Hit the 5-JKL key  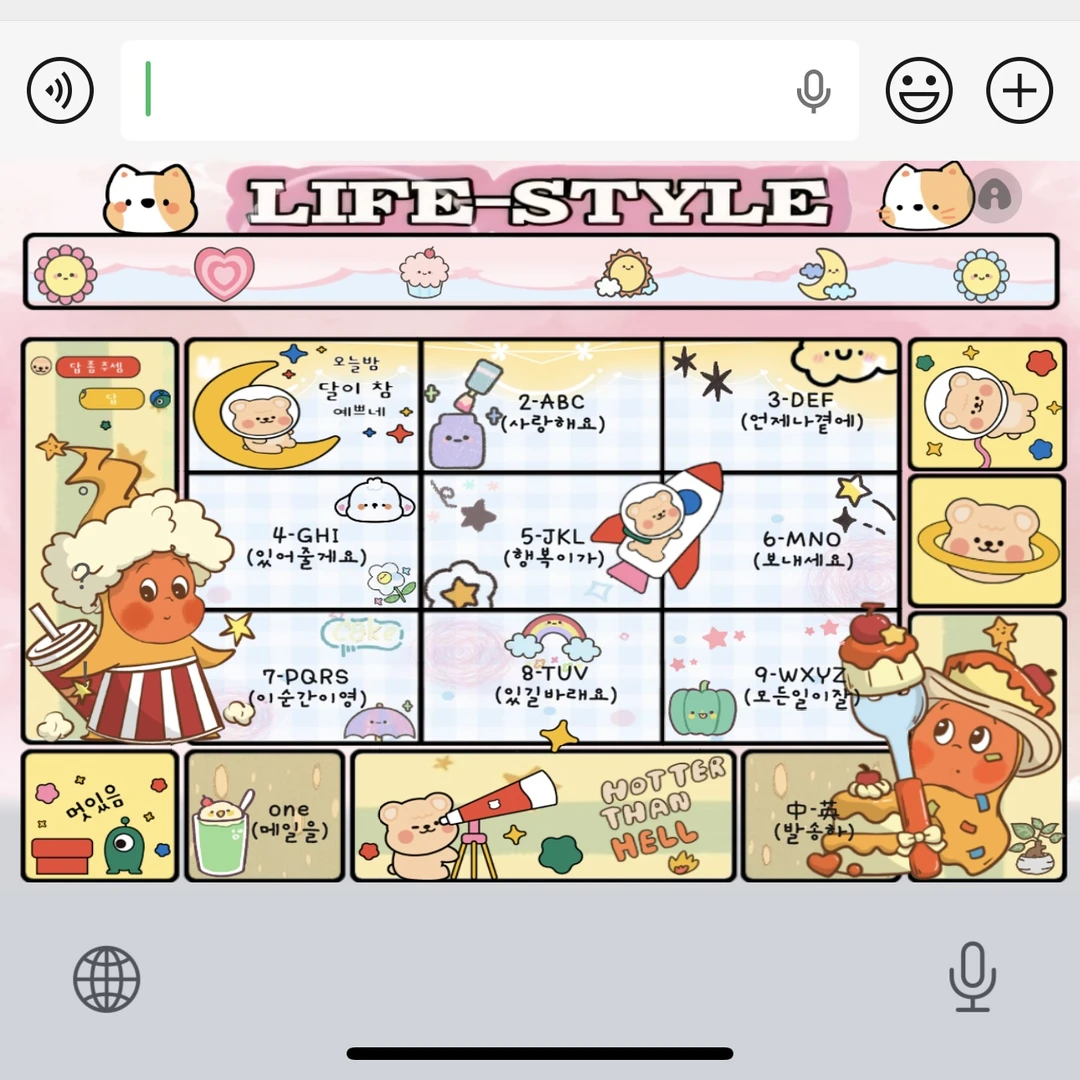(x=542, y=541)
